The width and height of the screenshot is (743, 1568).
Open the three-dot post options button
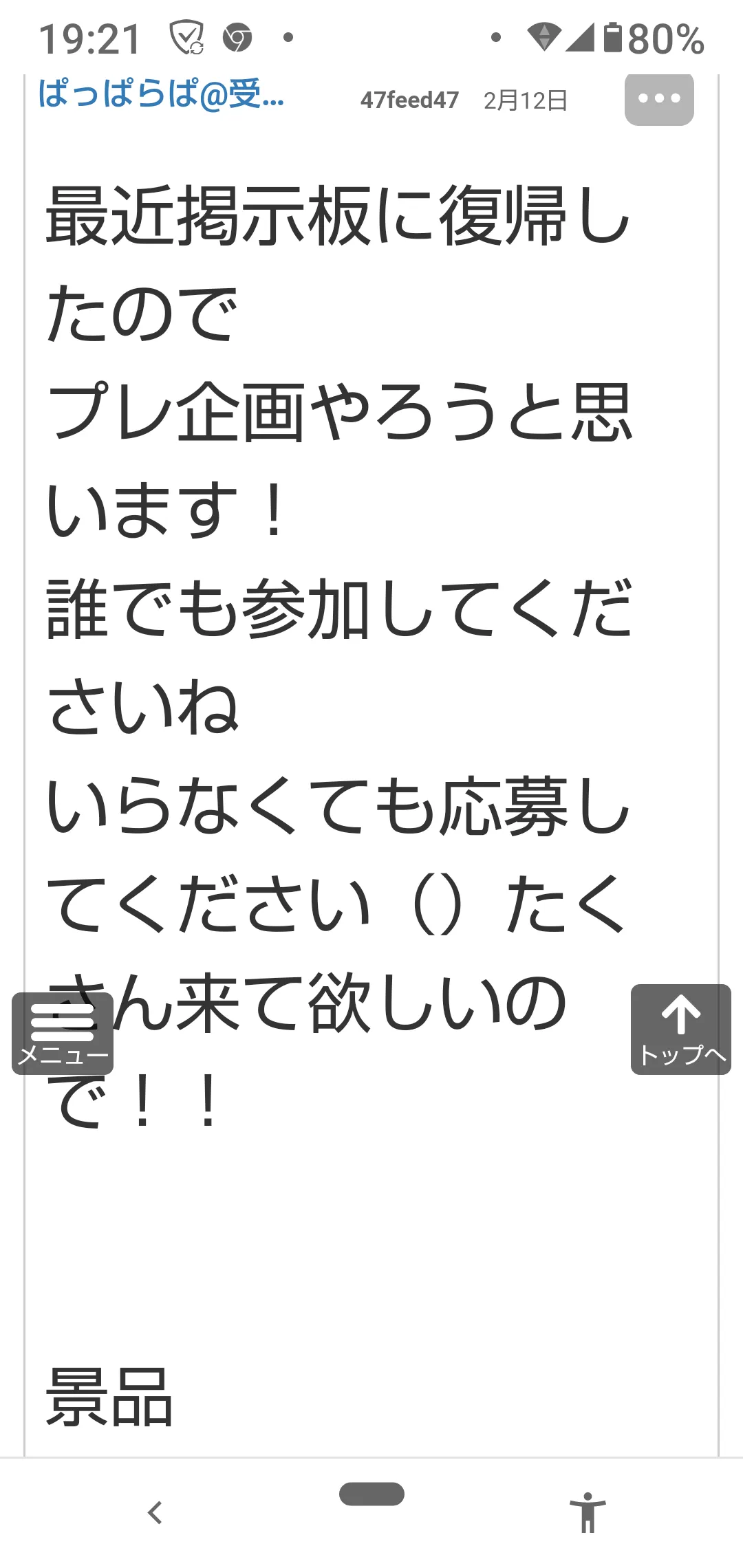point(659,99)
